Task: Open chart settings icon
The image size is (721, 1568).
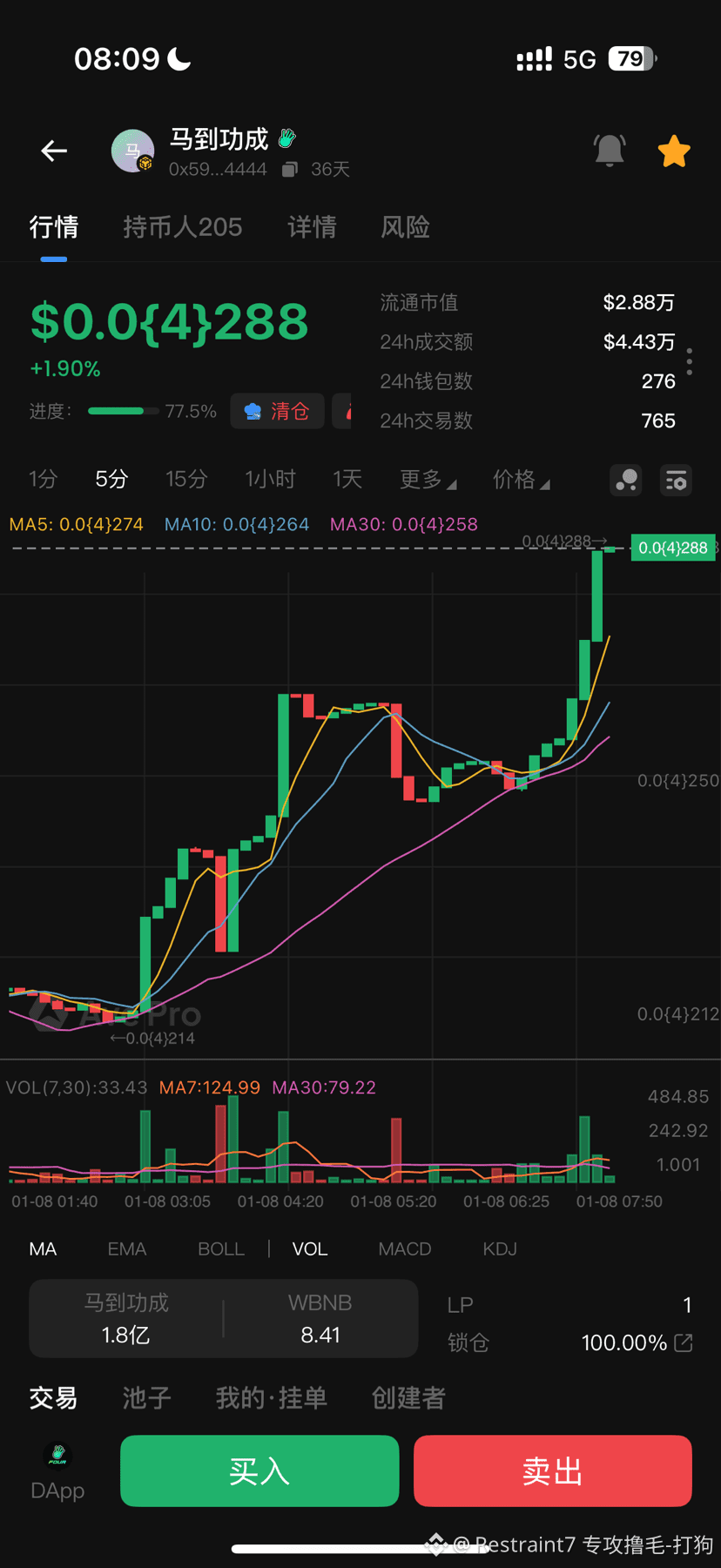Action: pos(676,480)
